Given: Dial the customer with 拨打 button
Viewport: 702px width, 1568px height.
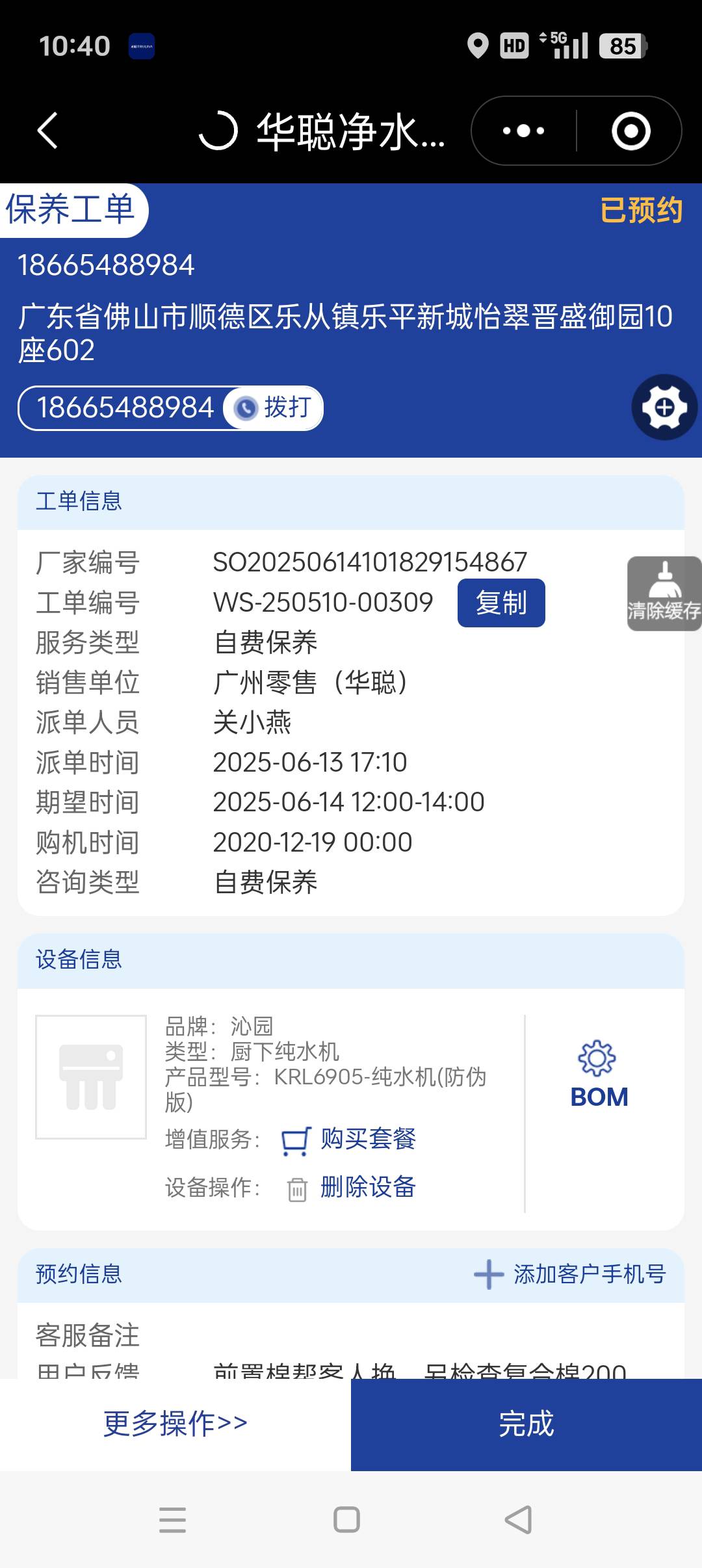Looking at the screenshot, I should 274,408.
